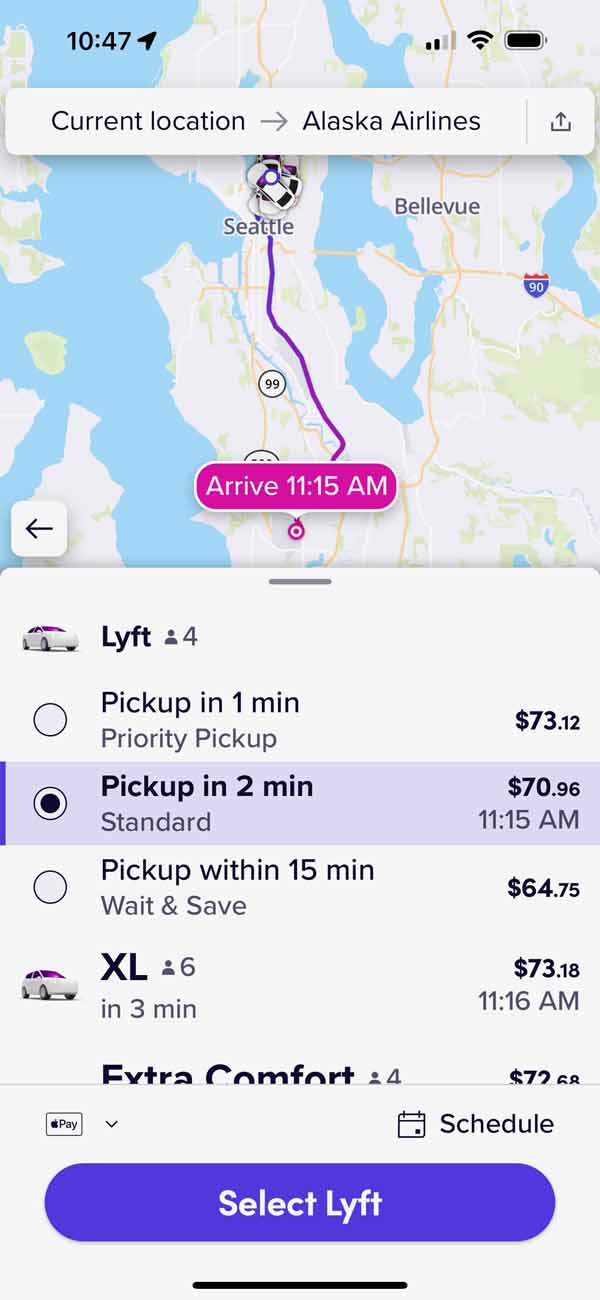Open the Apple Pay payment method dropdown
The image size is (600, 1300).
tap(83, 1124)
